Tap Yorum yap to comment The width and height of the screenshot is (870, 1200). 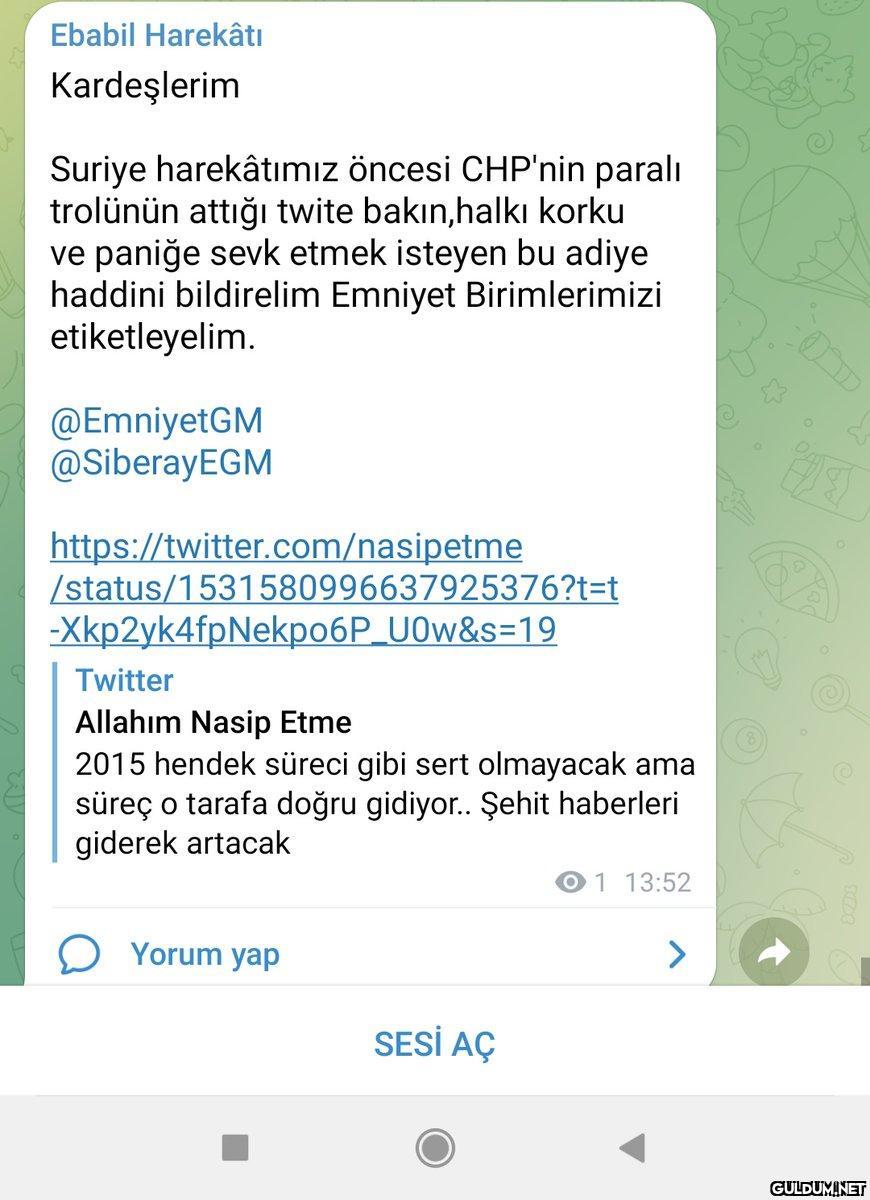(x=205, y=954)
